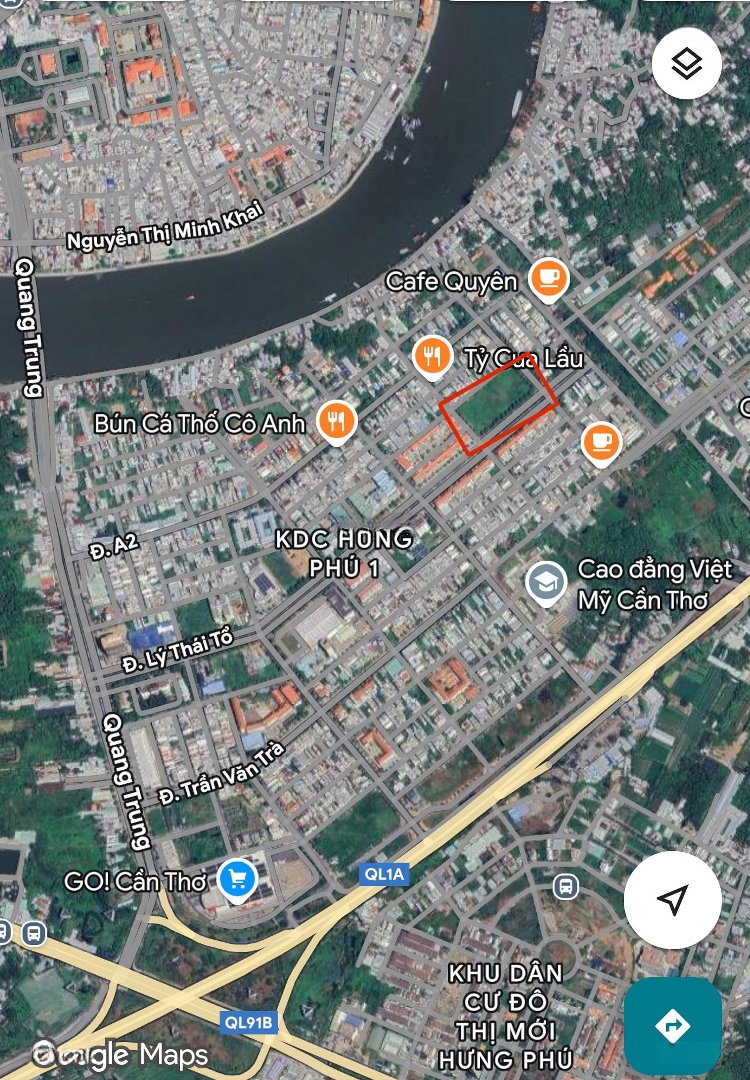Image resolution: width=750 pixels, height=1080 pixels.
Task: Open the GO! Cần Thơ shopping marker
Action: [237, 880]
